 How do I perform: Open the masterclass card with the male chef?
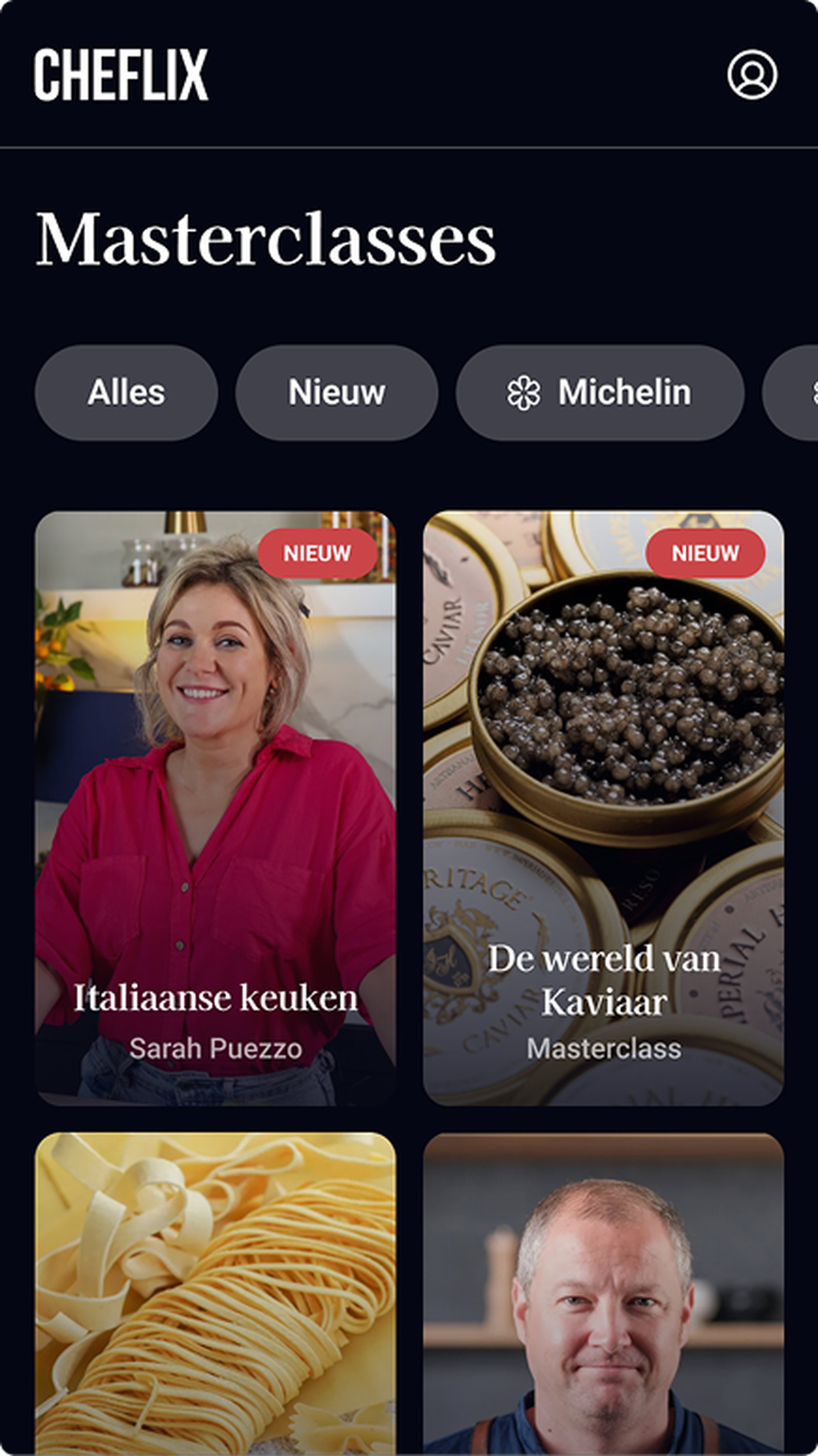(x=603, y=1294)
